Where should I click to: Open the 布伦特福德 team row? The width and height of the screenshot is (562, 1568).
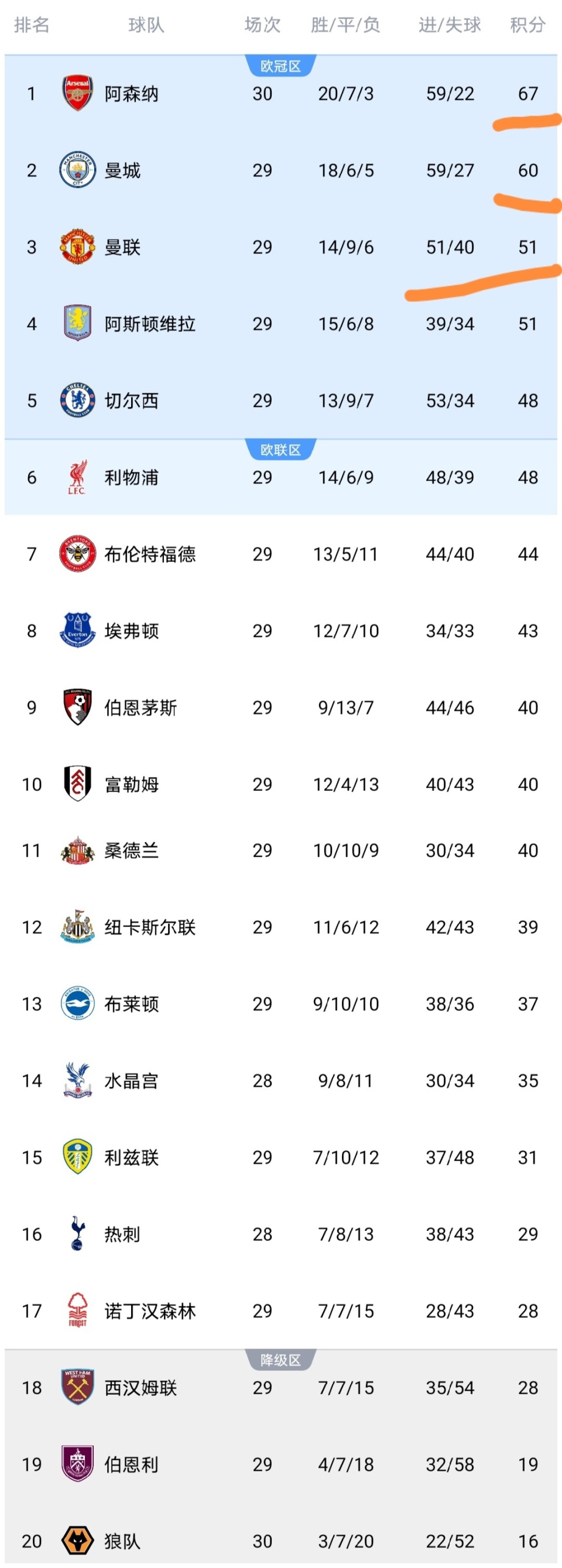point(150,554)
